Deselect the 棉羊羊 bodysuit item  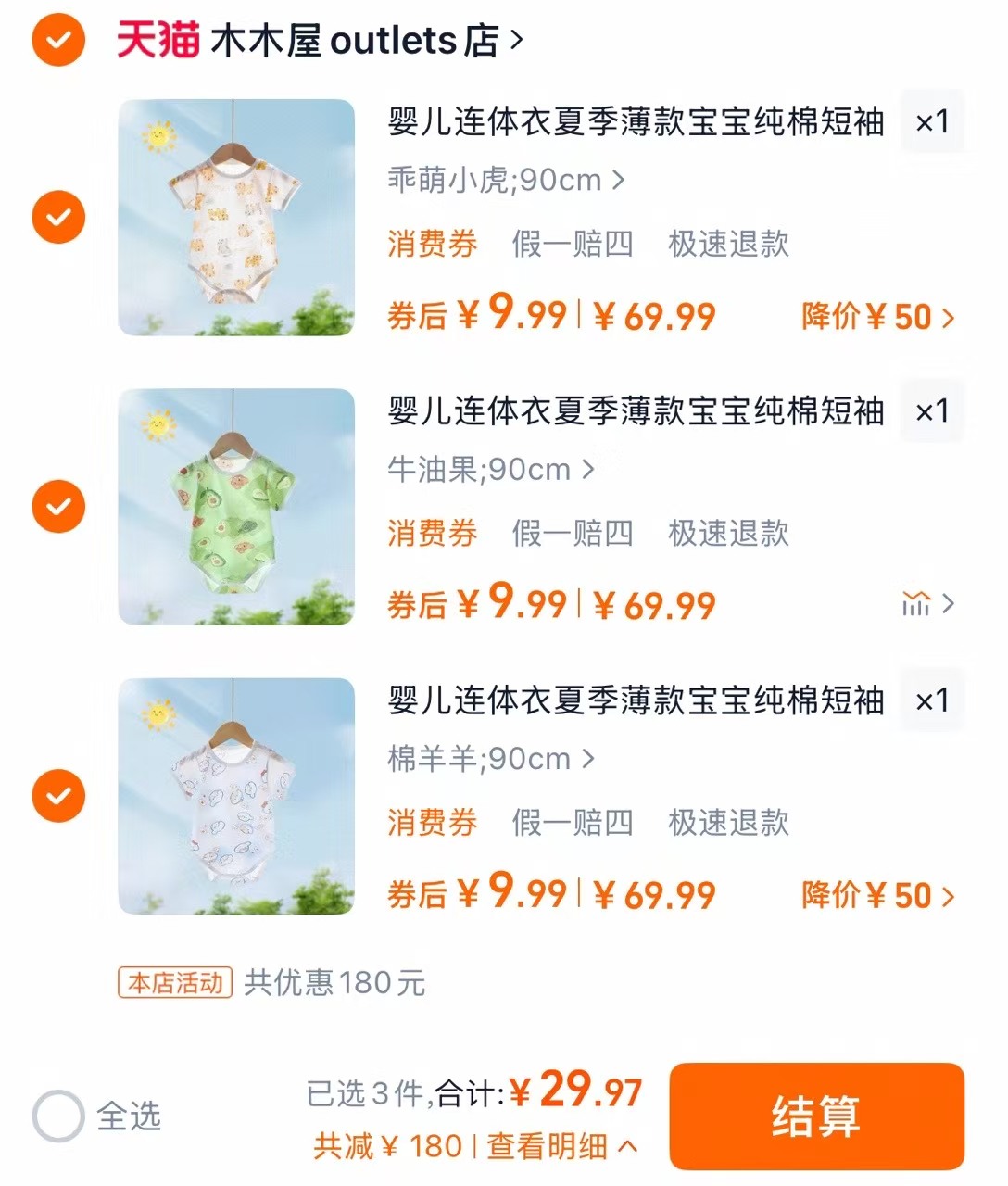click(x=58, y=796)
